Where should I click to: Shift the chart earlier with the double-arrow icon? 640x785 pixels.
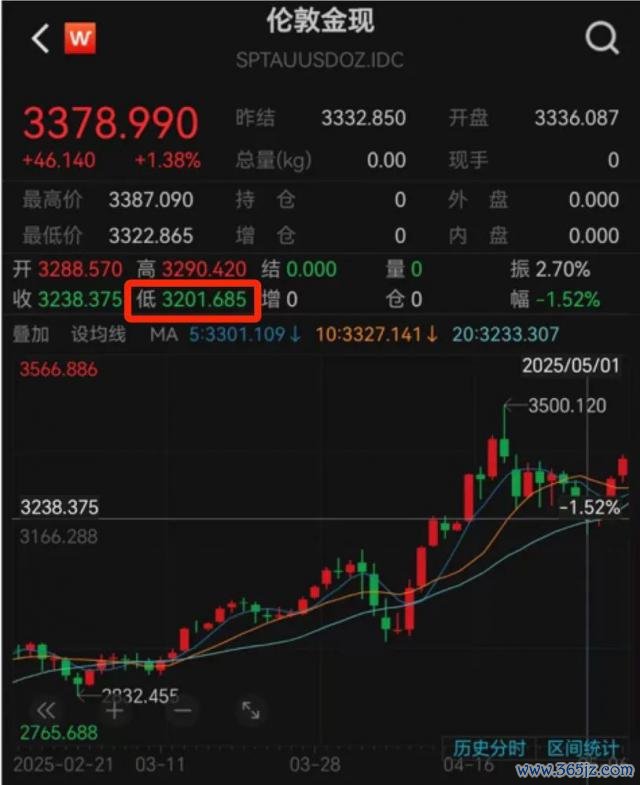pos(47,710)
